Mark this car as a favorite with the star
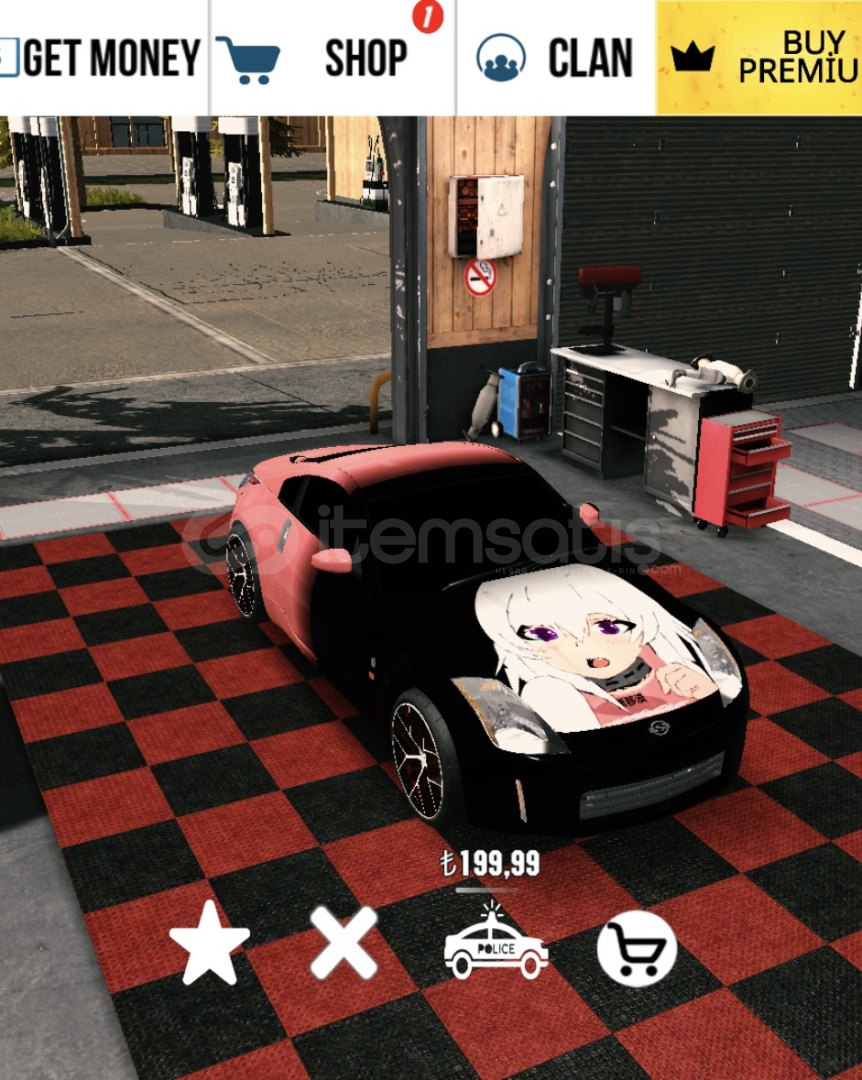Screen dimensions: 862x1080 pos(209,943)
